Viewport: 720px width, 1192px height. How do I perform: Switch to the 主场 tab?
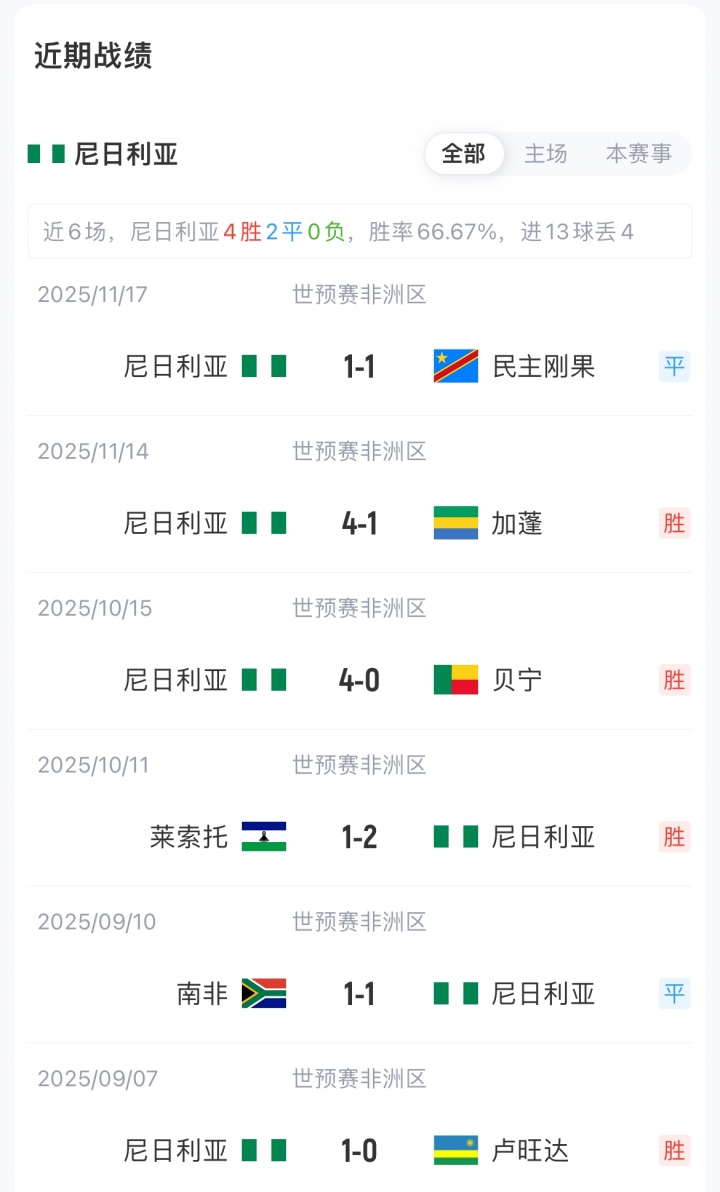tap(546, 154)
